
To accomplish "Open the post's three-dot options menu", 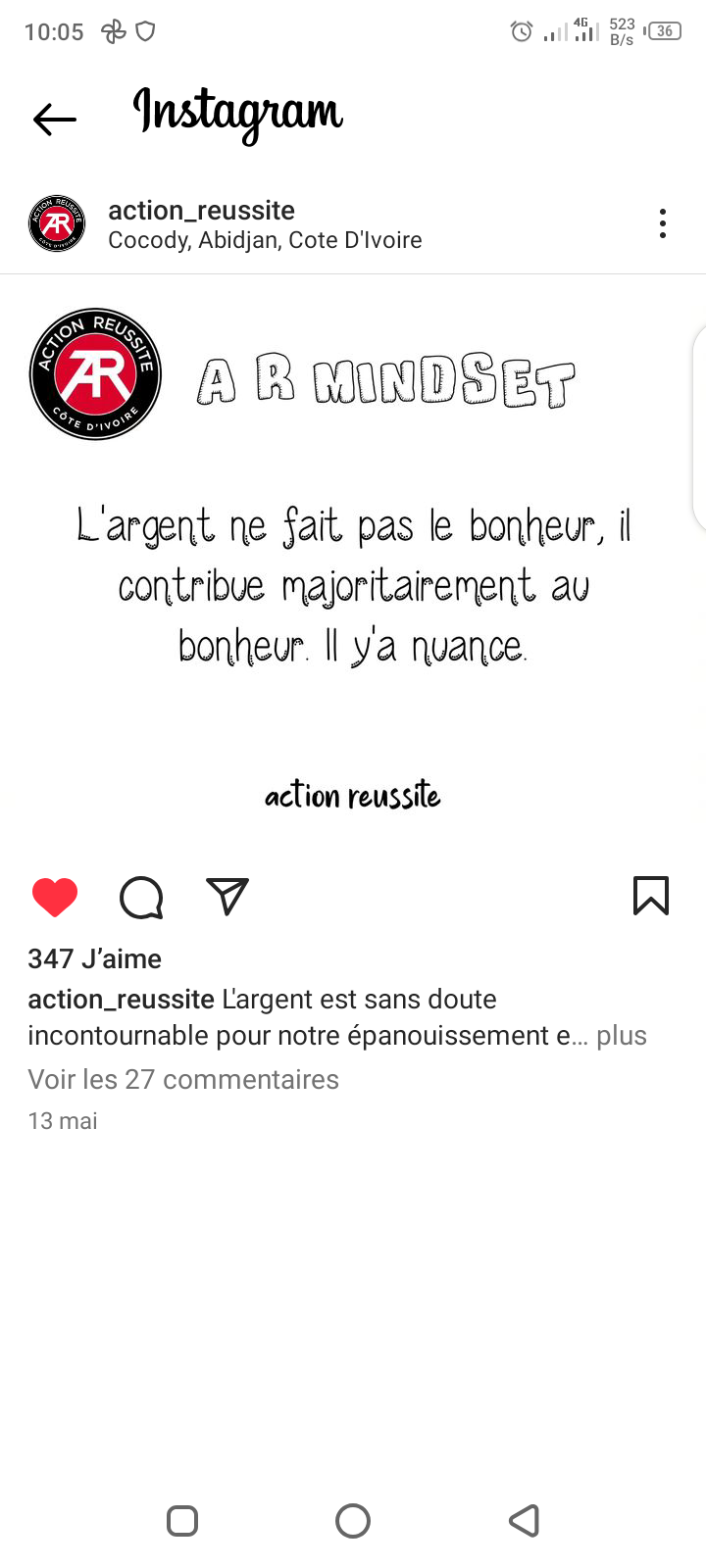I will (663, 223).
